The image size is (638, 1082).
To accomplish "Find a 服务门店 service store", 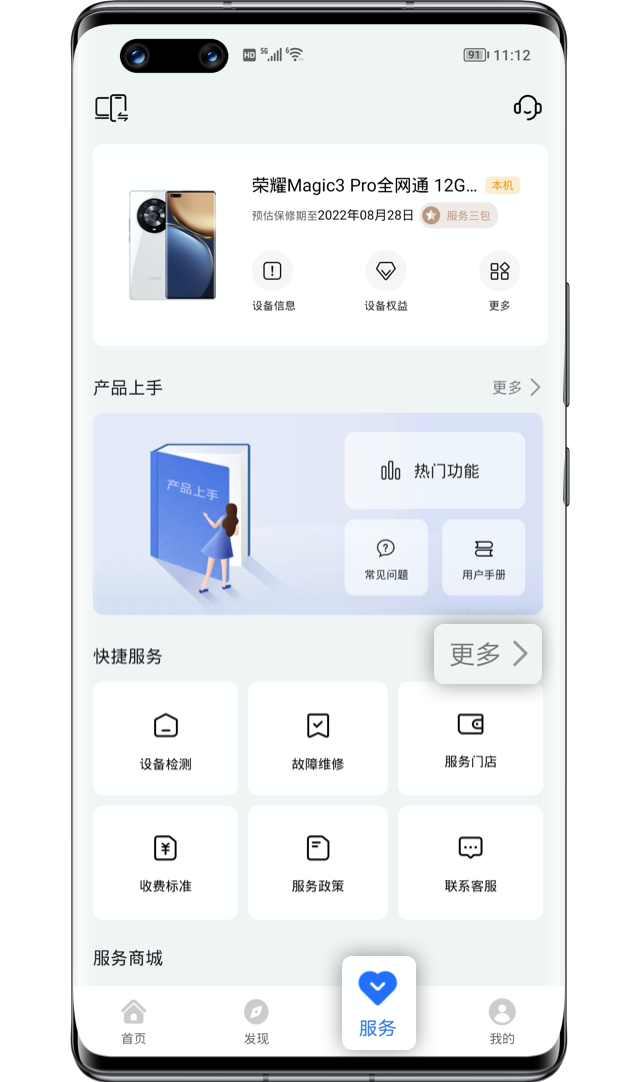I will (x=470, y=738).
